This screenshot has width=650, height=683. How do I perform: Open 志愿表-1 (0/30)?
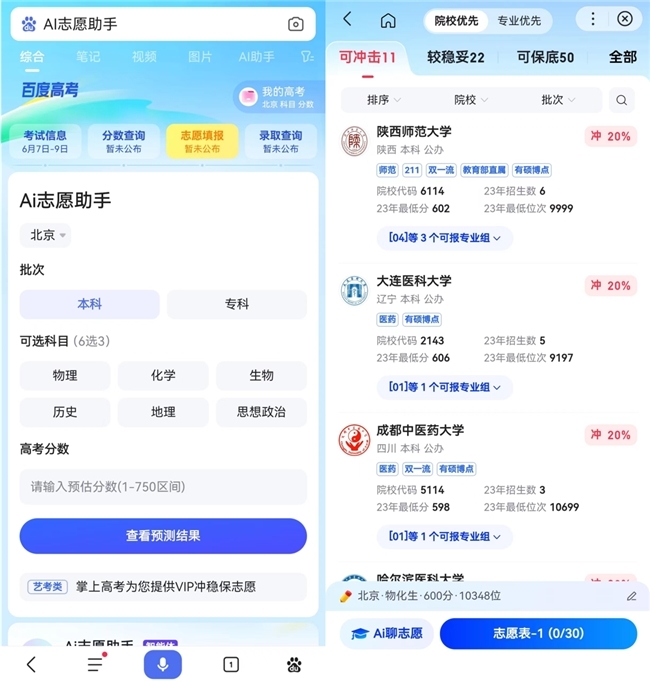(x=538, y=633)
